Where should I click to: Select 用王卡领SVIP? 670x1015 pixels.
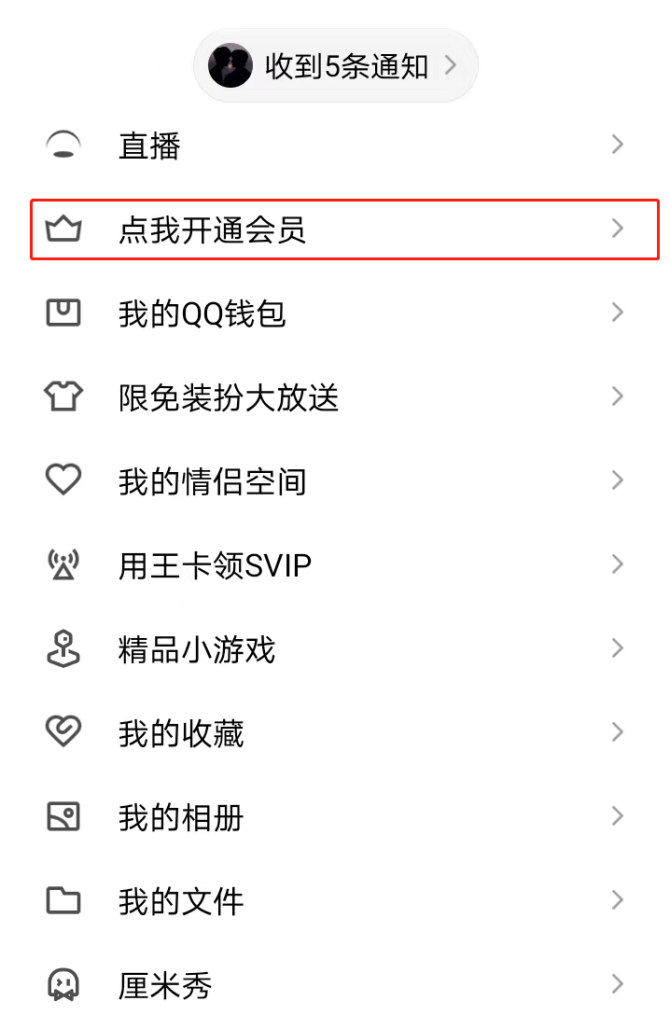(335, 566)
